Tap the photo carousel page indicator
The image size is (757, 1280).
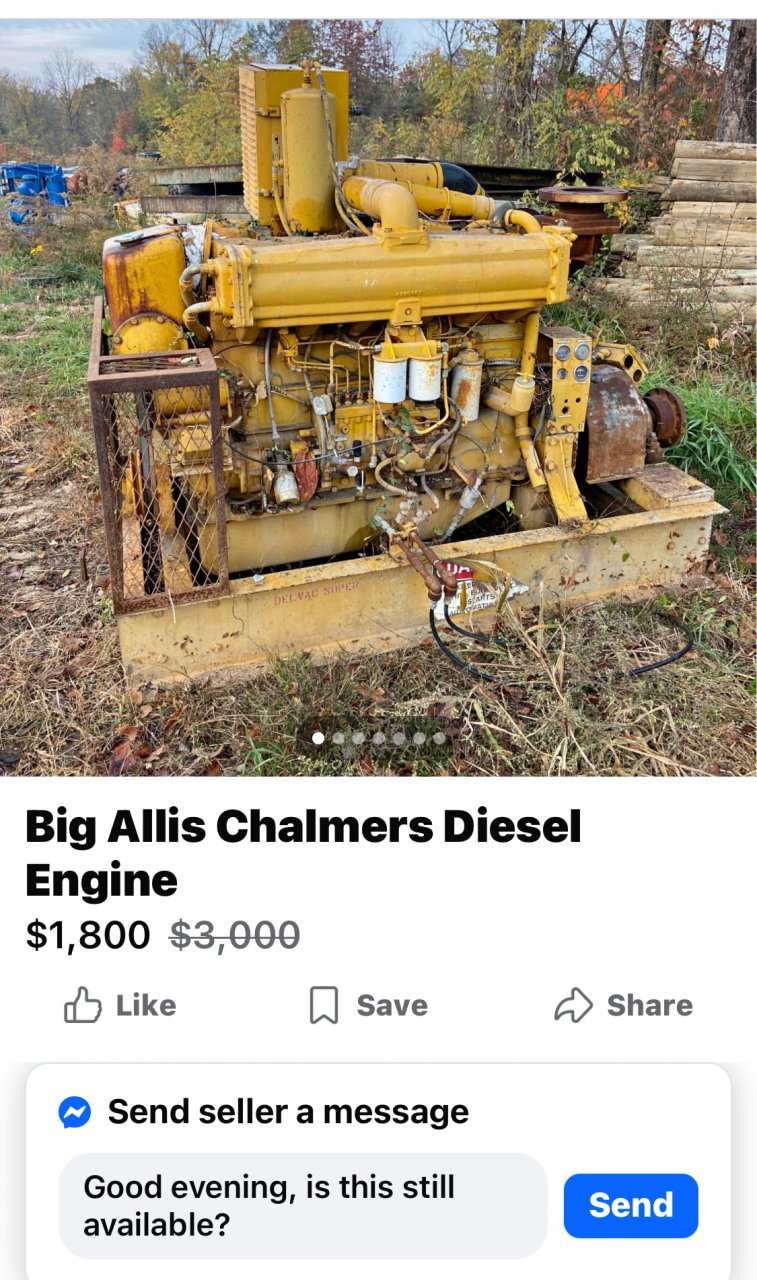[378, 738]
